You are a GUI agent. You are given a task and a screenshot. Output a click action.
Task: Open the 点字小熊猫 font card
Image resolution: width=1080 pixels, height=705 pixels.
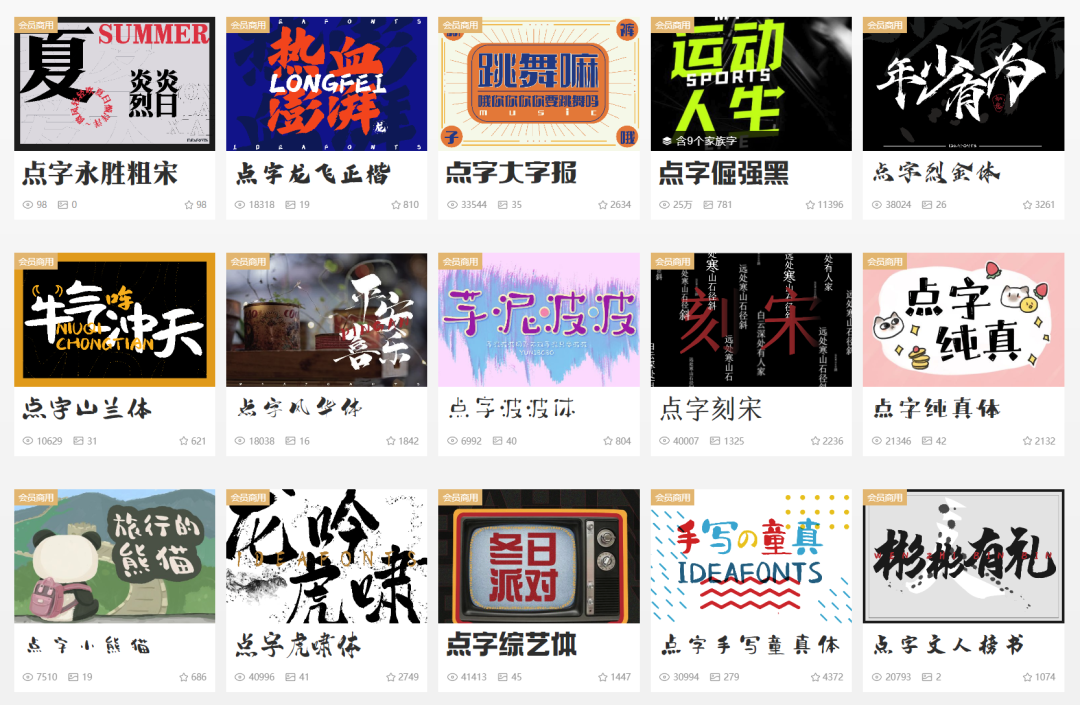pyautogui.click(x=114, y=556)
